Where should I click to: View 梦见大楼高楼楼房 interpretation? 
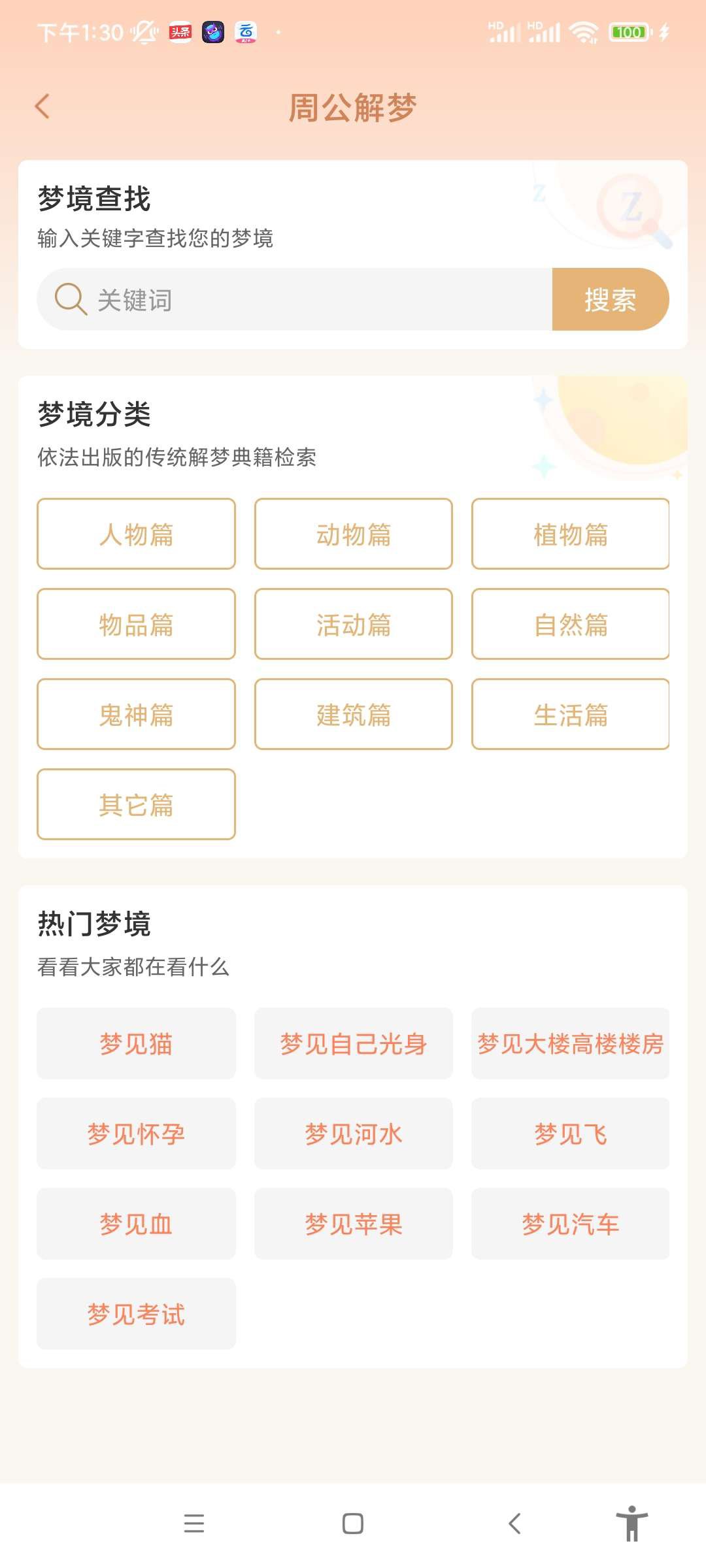569,1045
